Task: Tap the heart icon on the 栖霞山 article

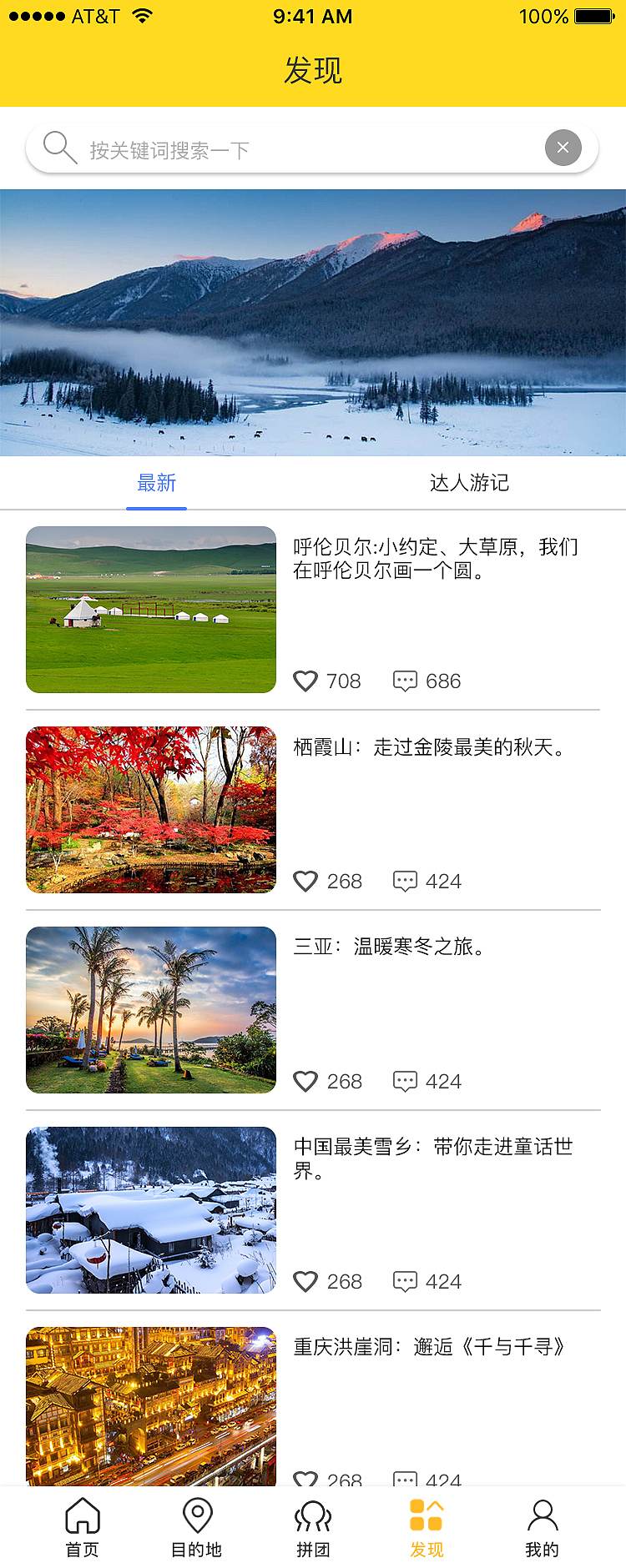Action: pyautogui.click(x=305, y=881)
